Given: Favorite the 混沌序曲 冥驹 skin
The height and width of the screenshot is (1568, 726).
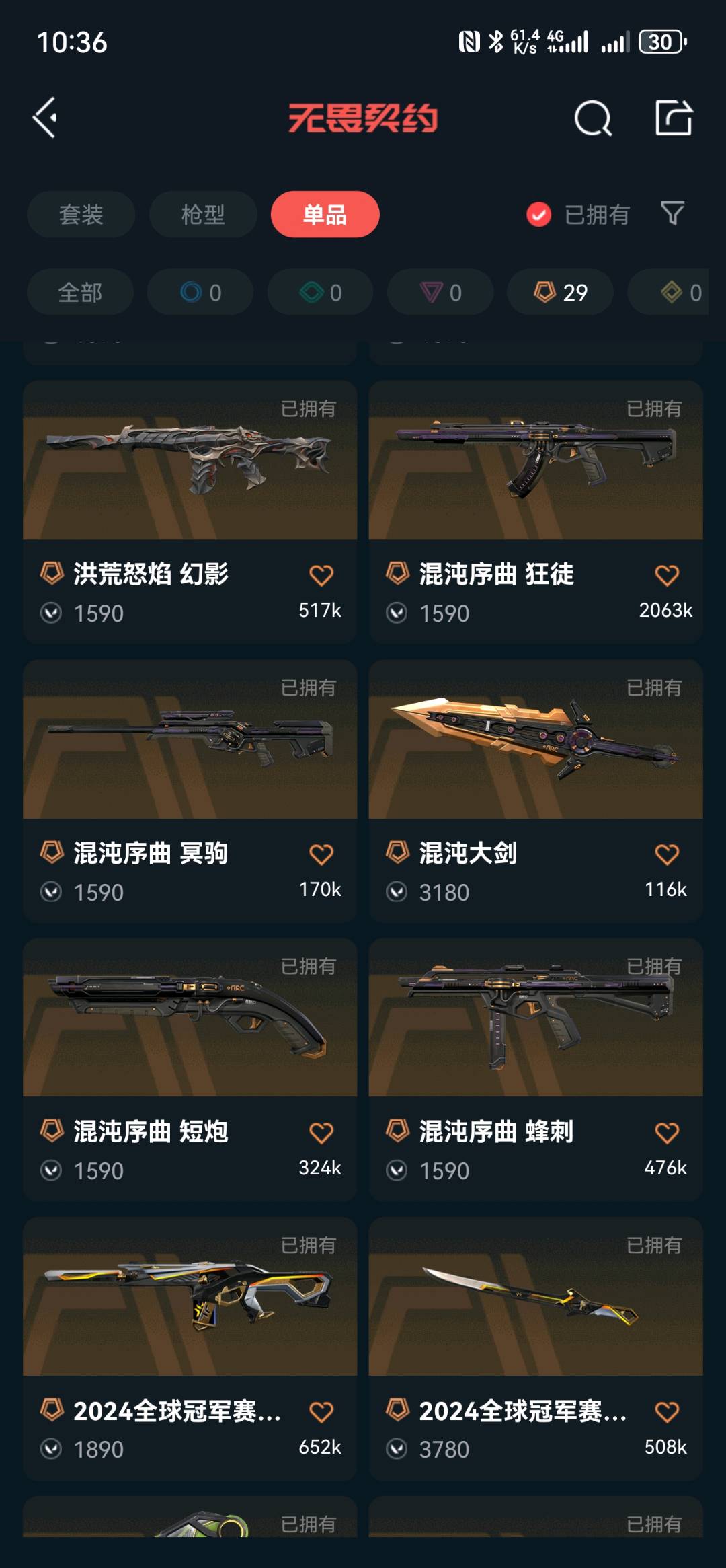Looking at the screenshot, I should coord(321,854).
